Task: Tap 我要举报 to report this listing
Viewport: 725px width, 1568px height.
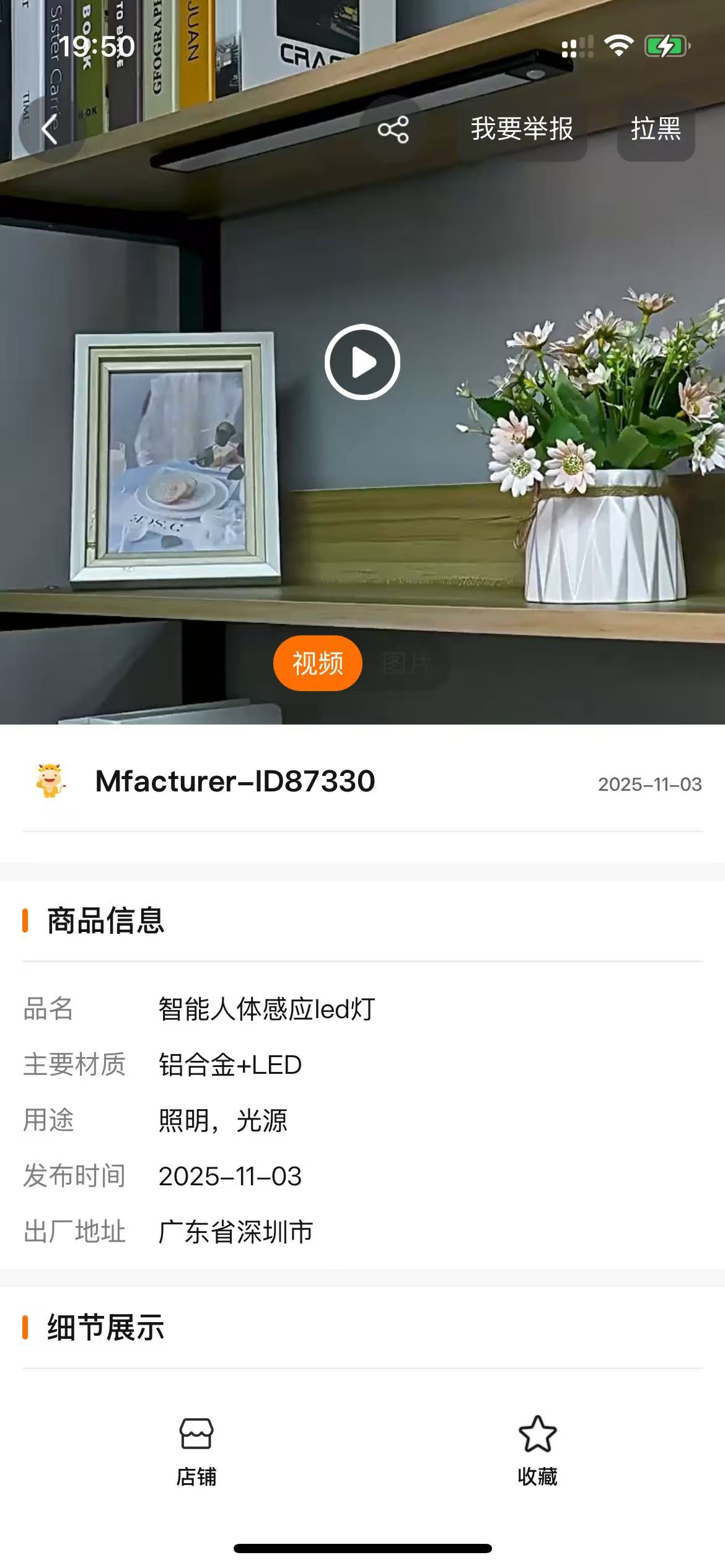Action: coord(522,130)
